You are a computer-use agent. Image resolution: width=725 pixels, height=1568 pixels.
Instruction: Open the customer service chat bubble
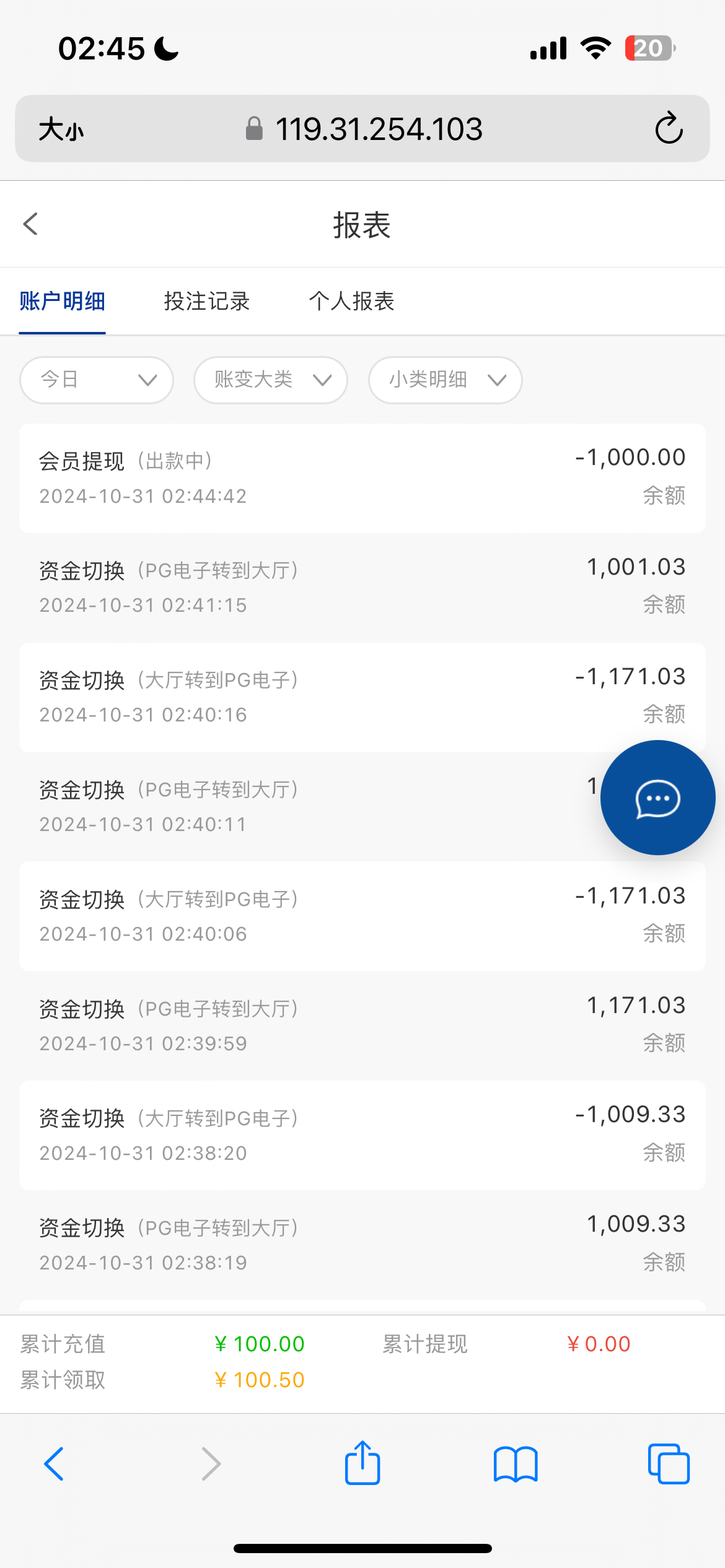point(658,798)
